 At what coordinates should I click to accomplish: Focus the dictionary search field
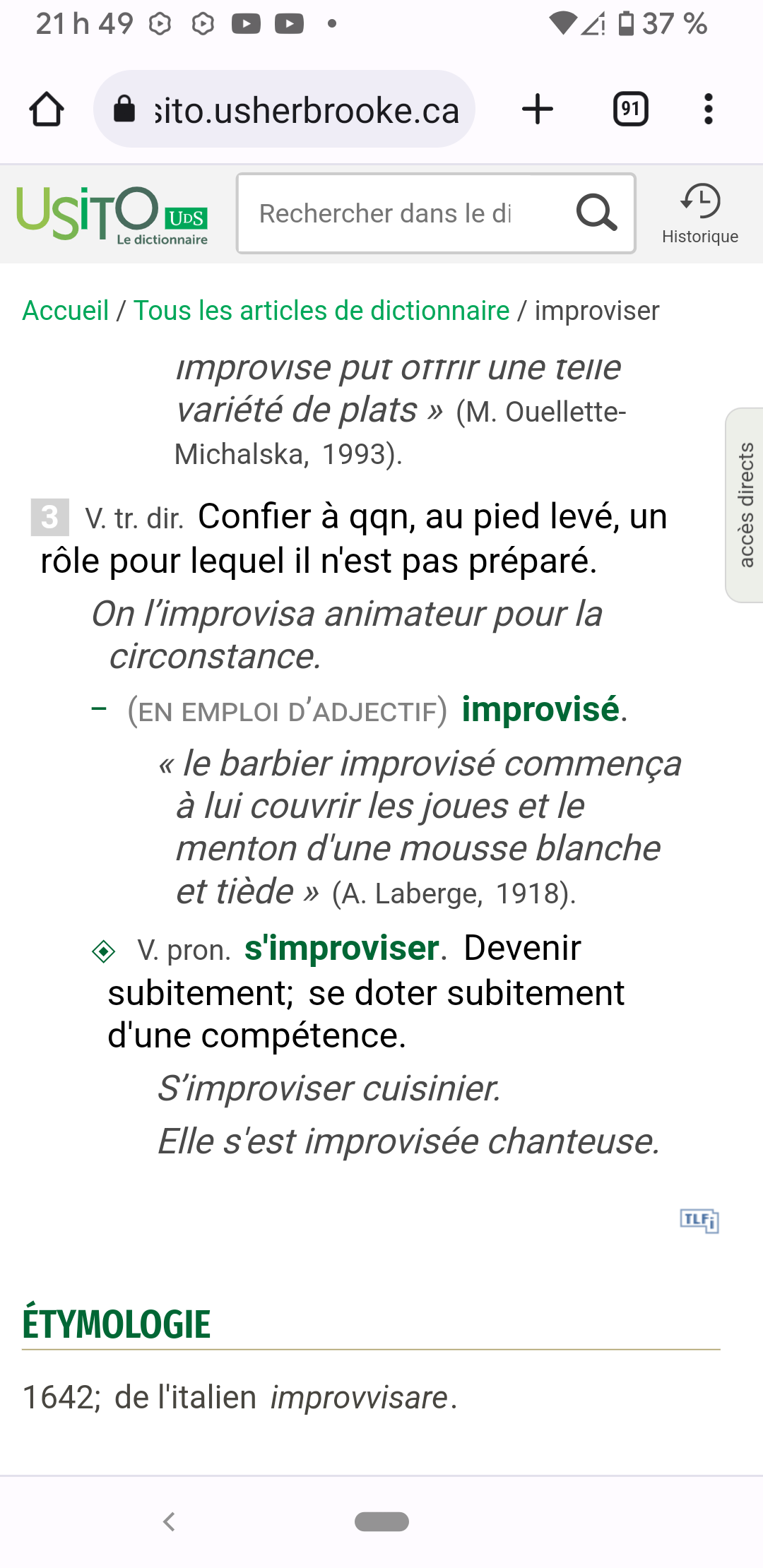[x=403, y=213]
